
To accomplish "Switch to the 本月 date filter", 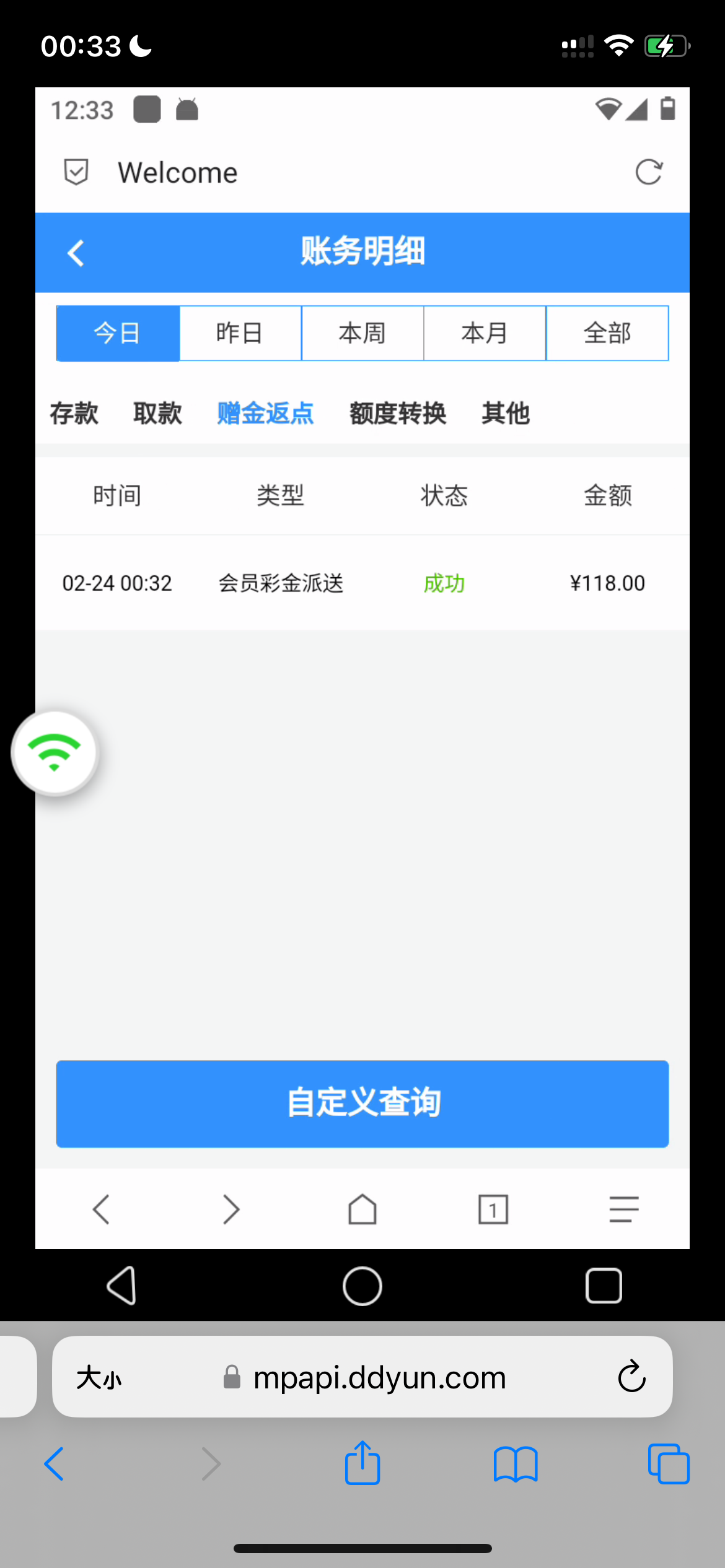I will click(x=485, y=333).
